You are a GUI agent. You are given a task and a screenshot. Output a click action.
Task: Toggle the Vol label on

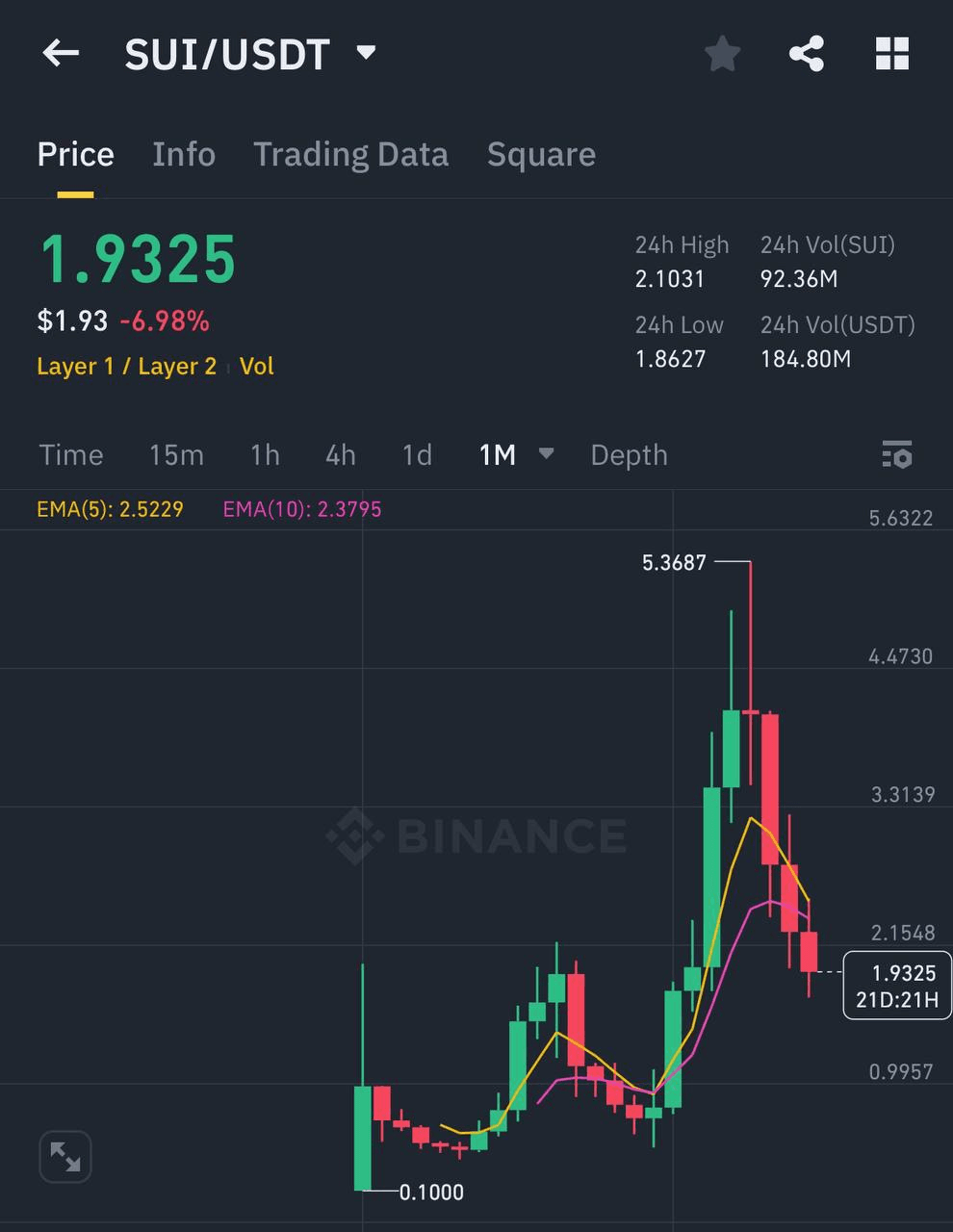256,366
